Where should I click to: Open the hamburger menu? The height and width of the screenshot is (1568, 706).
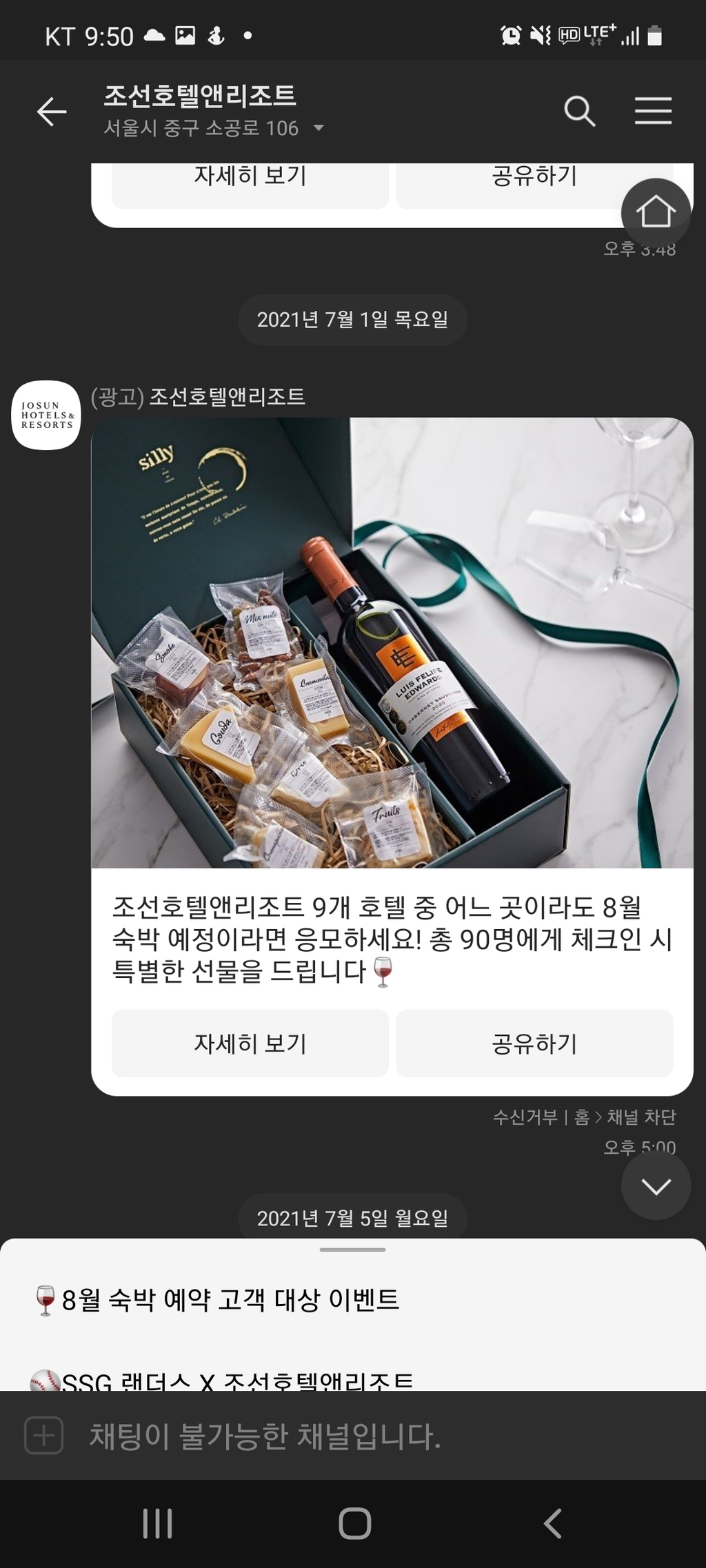[x=653, y=111]
